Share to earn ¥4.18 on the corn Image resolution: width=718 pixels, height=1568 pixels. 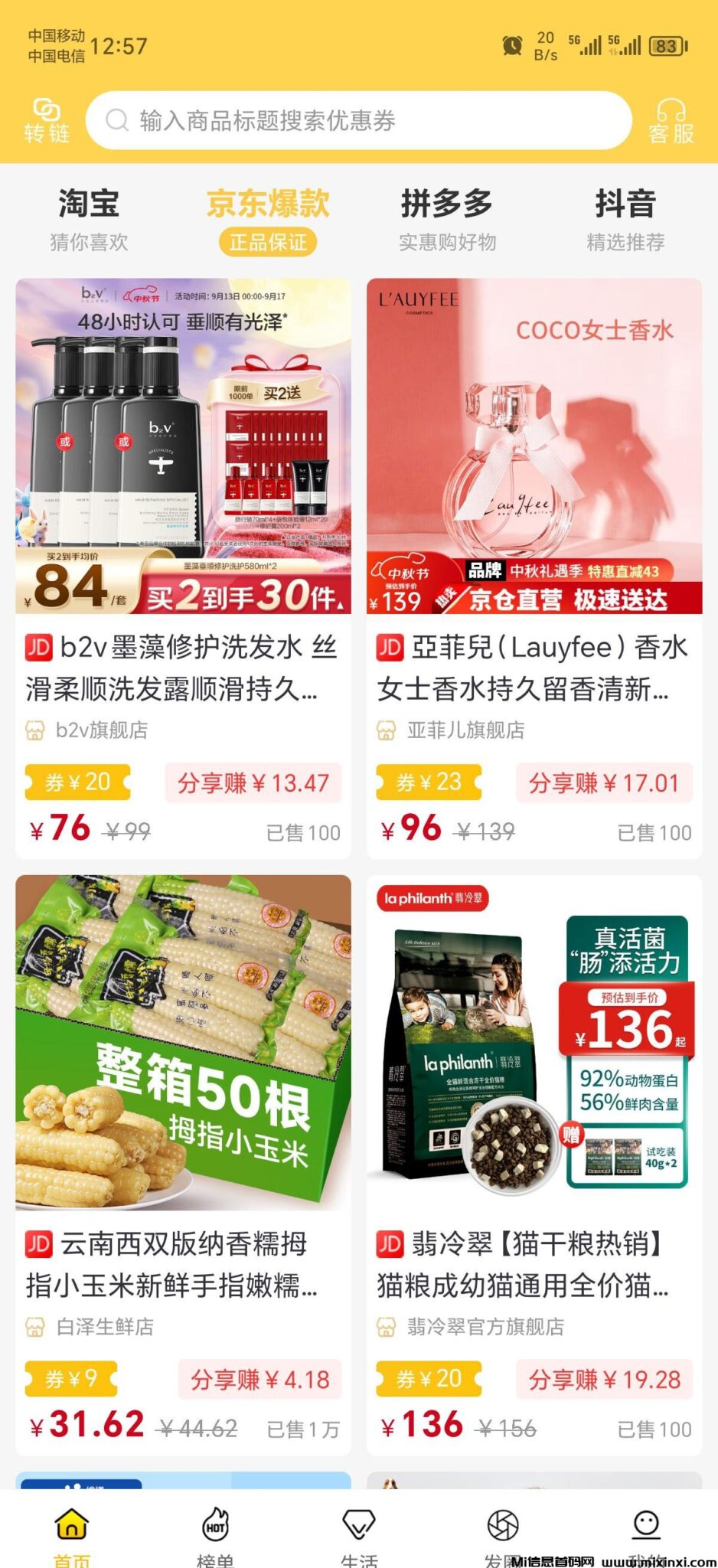260,1379
